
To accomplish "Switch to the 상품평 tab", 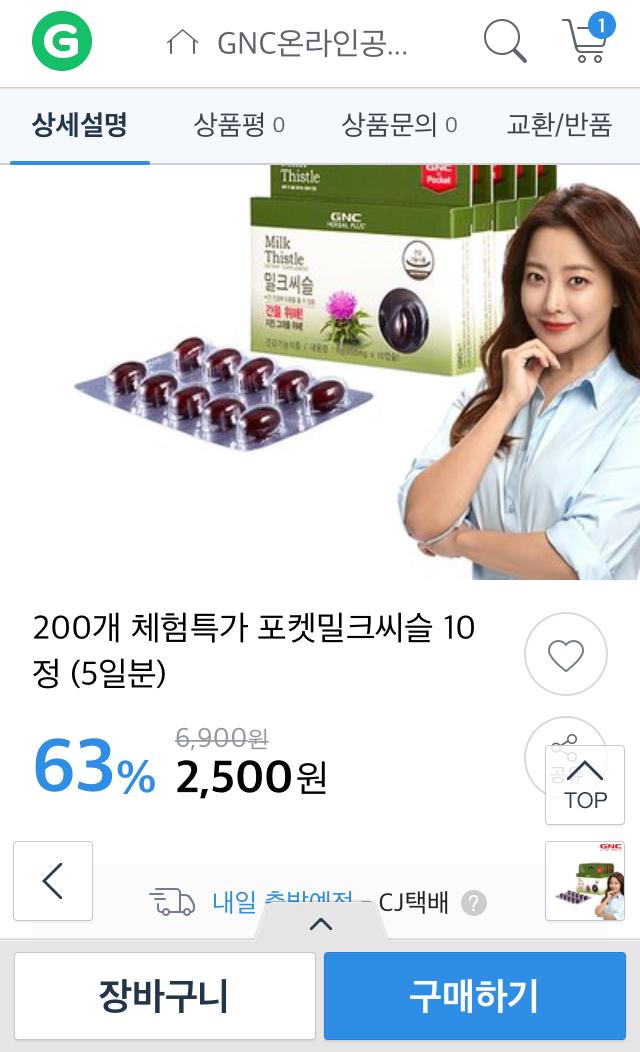I will click(x=239, y=125).
